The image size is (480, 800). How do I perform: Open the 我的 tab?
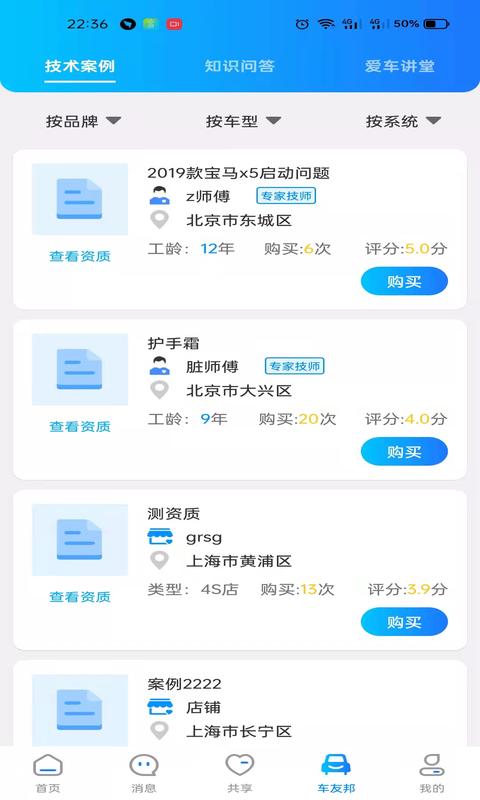coord(432,773)
